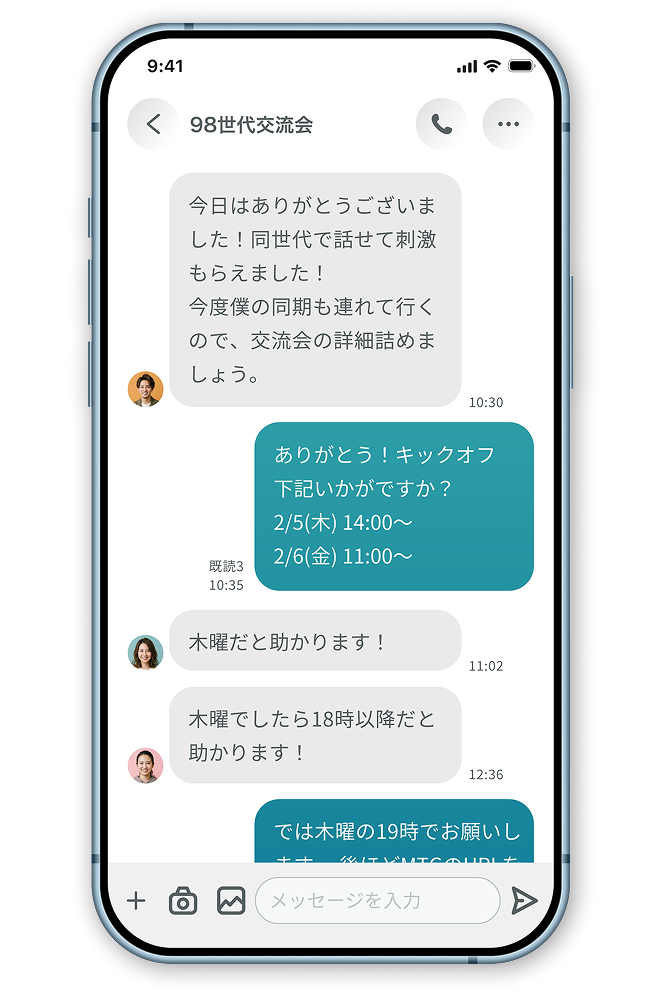Focus the メッセージを入力 text field

[377, 901]
